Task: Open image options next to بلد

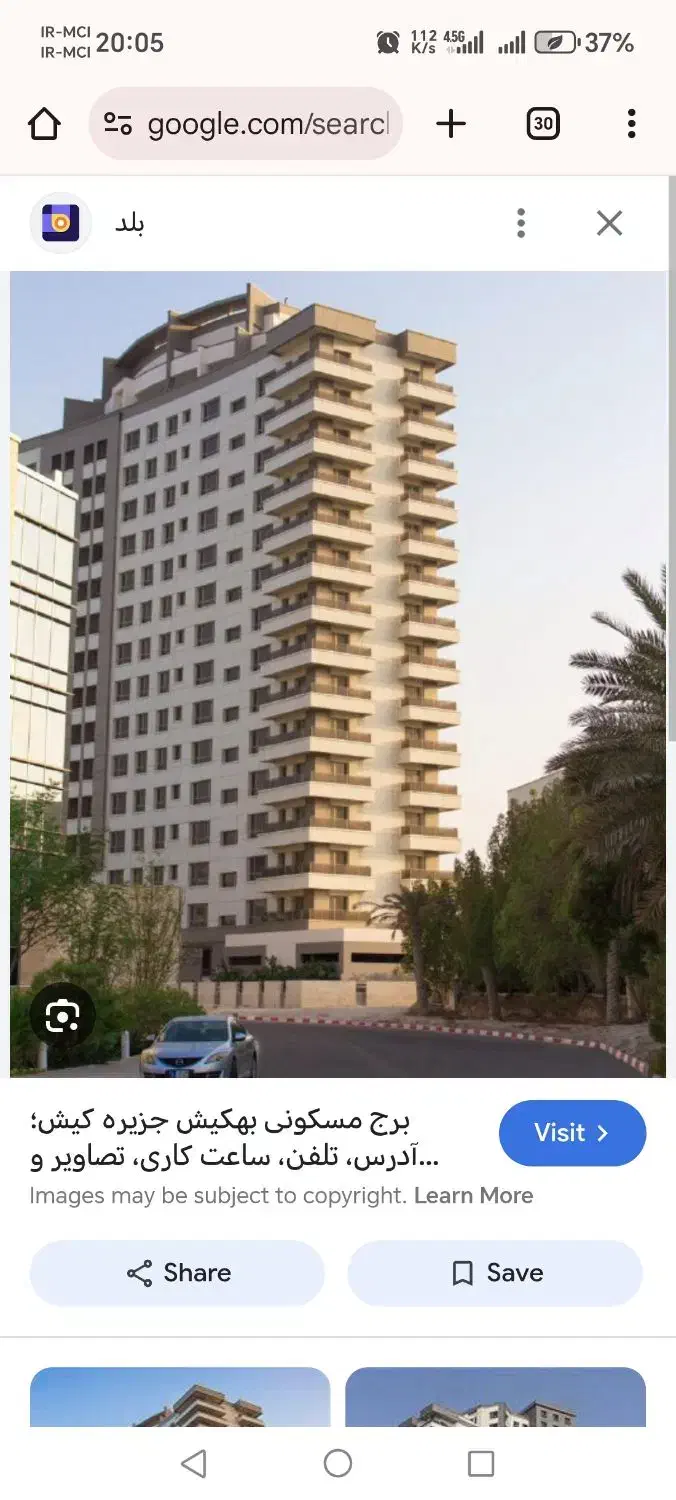Action: (x=520, y=223)
